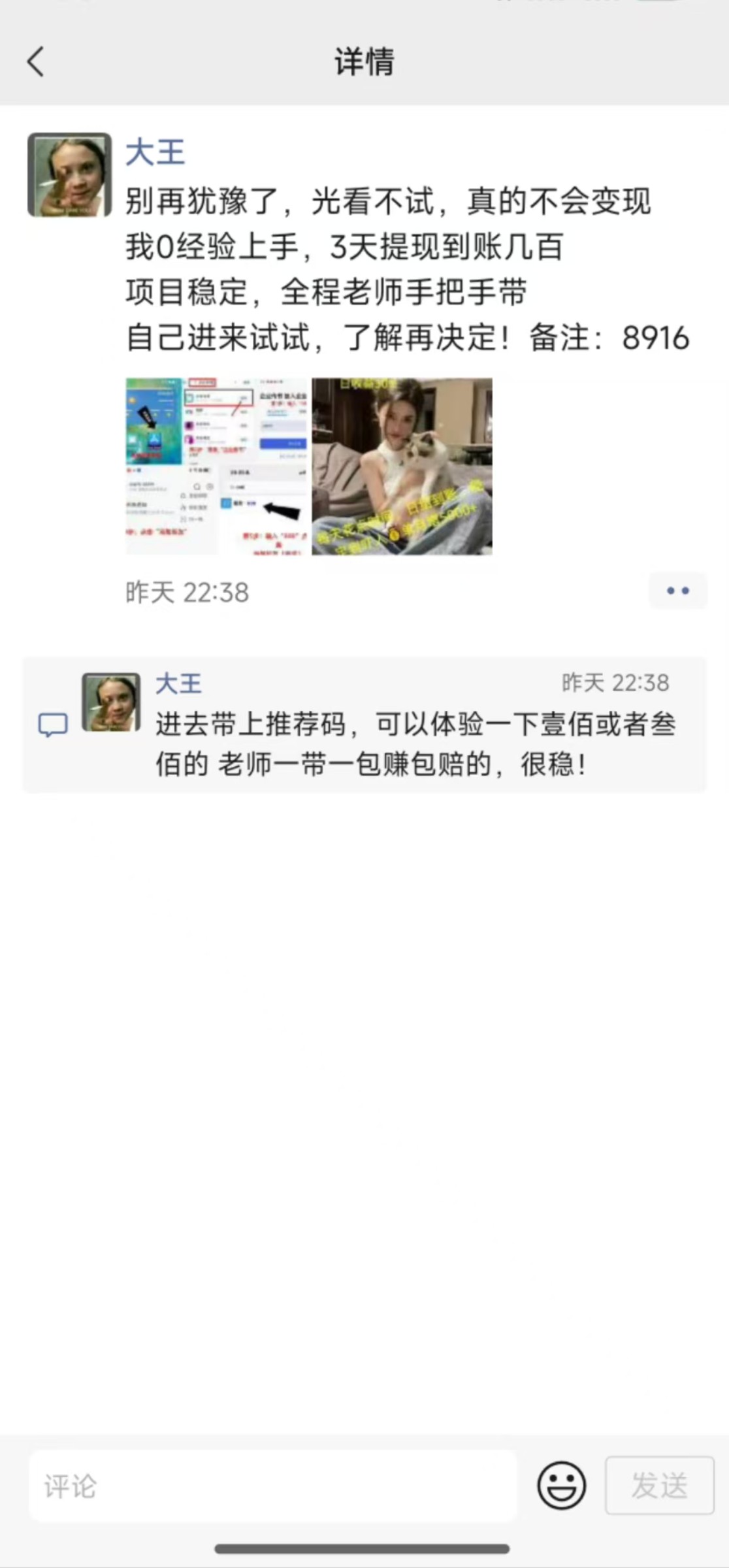Open the two-dot like/comment menu
Screen dimensions: 729x1568
(677, 591)
